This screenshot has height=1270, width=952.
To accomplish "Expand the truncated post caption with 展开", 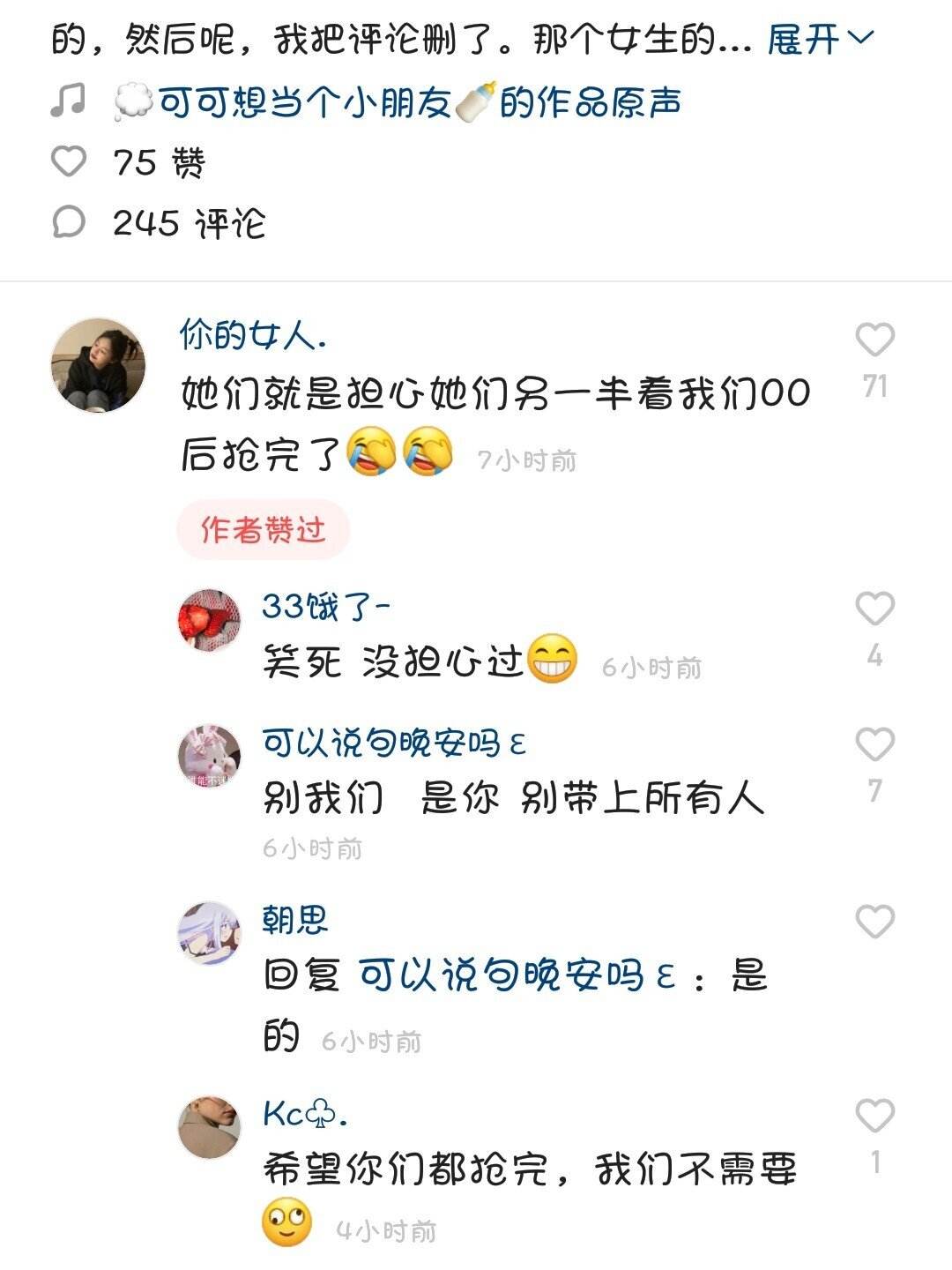I will [819, 40].
